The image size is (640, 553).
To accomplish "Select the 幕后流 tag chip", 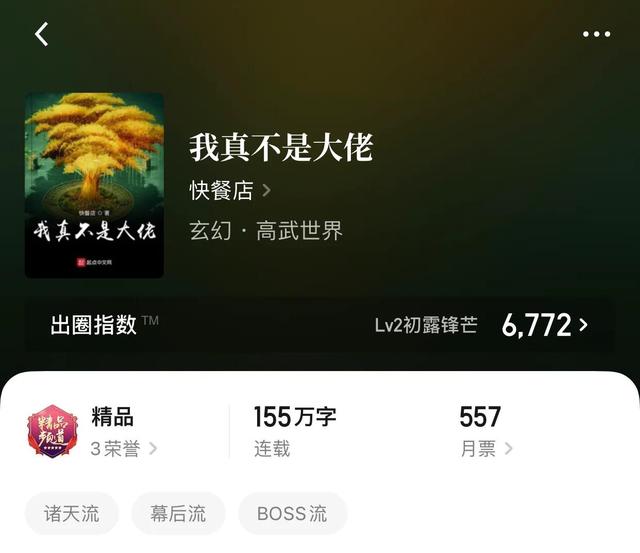I will [x=178, y=514].
